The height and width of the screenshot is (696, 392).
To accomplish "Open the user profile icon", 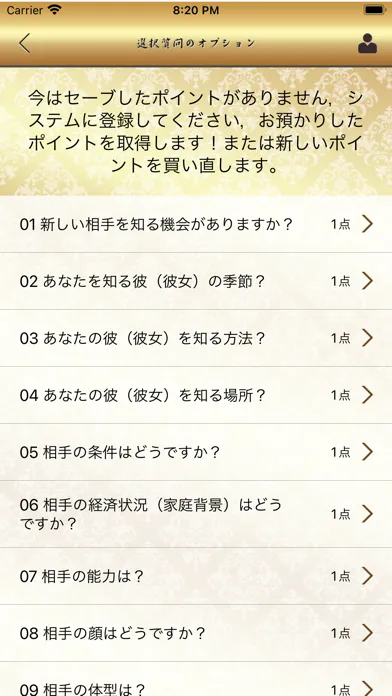I will coord(368,43).
